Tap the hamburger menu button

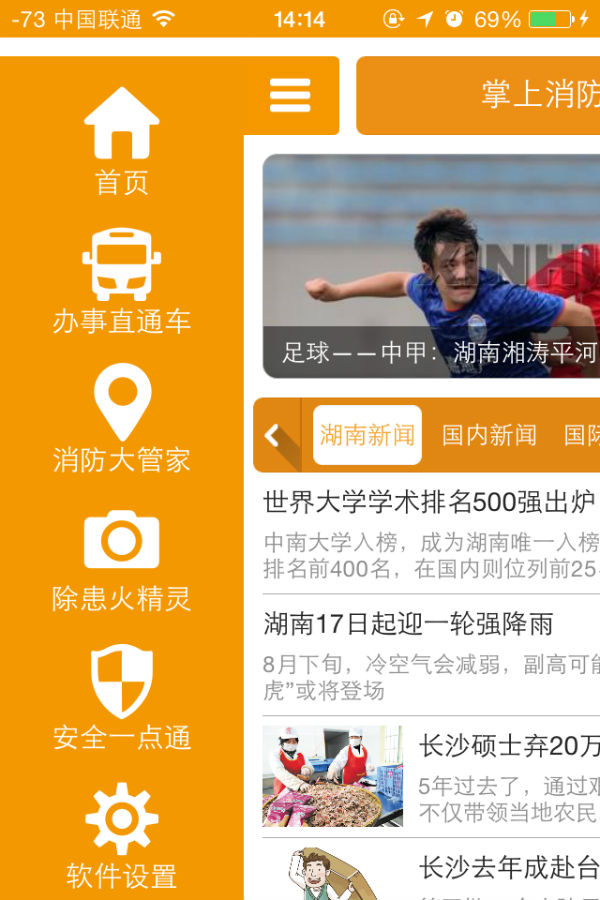click(x=290, y=96)
